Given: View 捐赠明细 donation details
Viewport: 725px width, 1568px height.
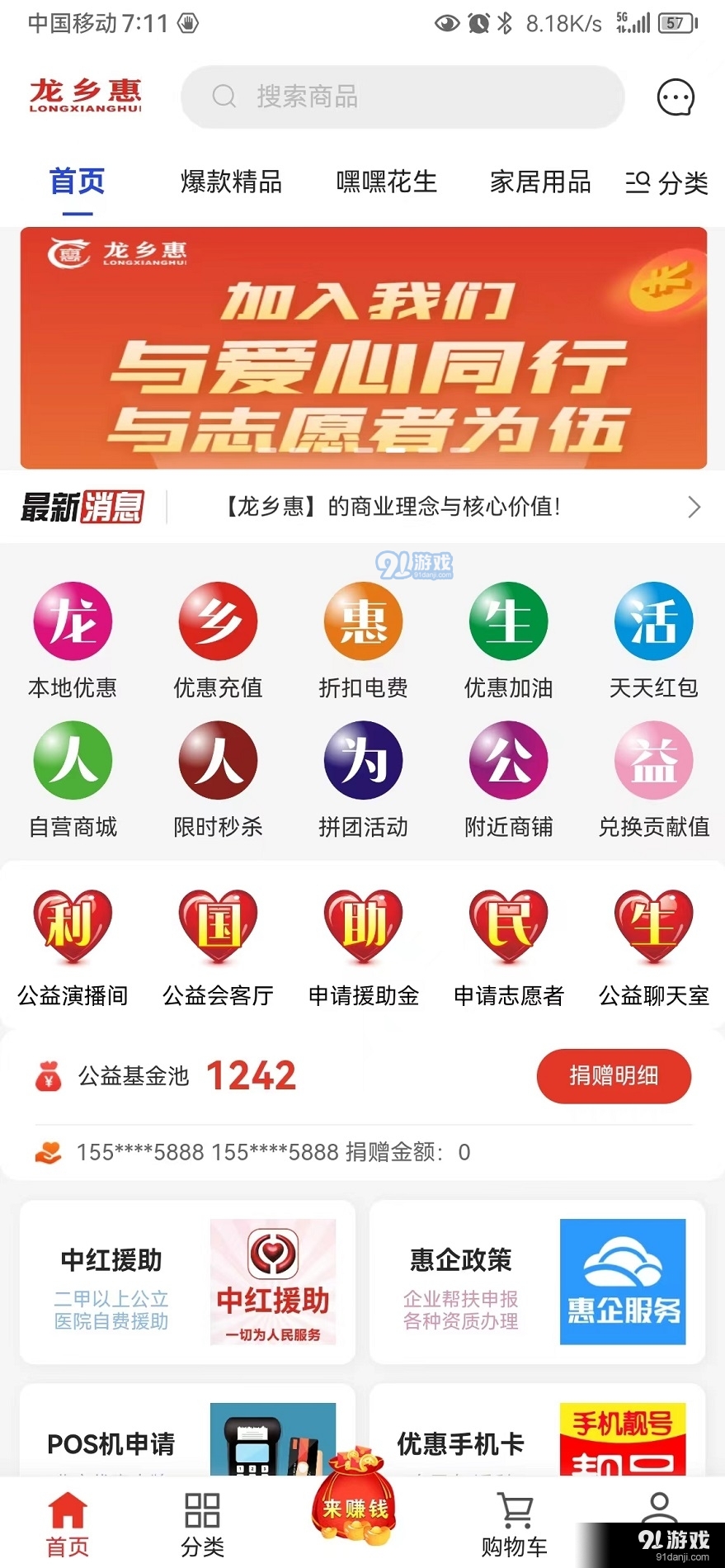Looking at the screenshot, I should pyautogui.click(x=614, y=1076).
